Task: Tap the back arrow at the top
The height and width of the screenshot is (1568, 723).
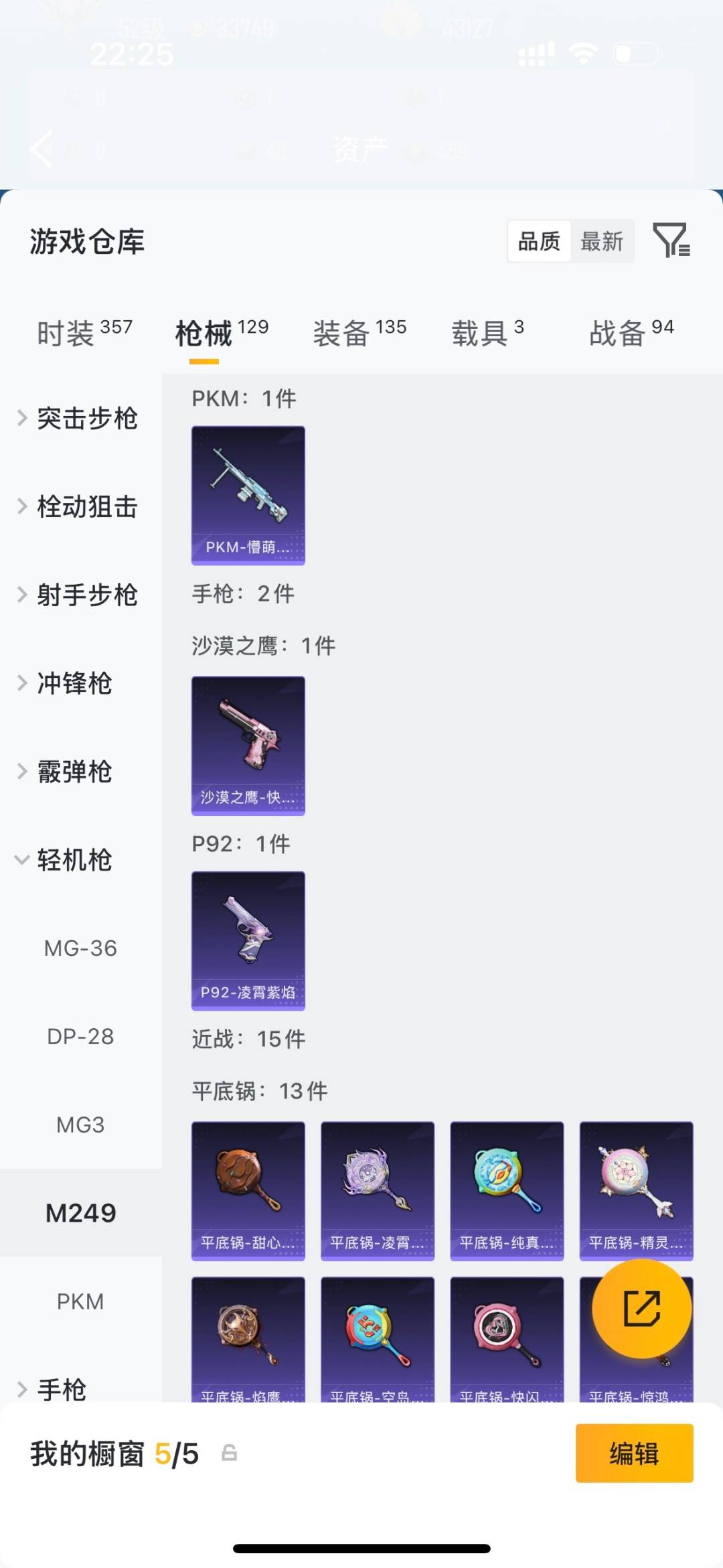Action: coord(40,149)
